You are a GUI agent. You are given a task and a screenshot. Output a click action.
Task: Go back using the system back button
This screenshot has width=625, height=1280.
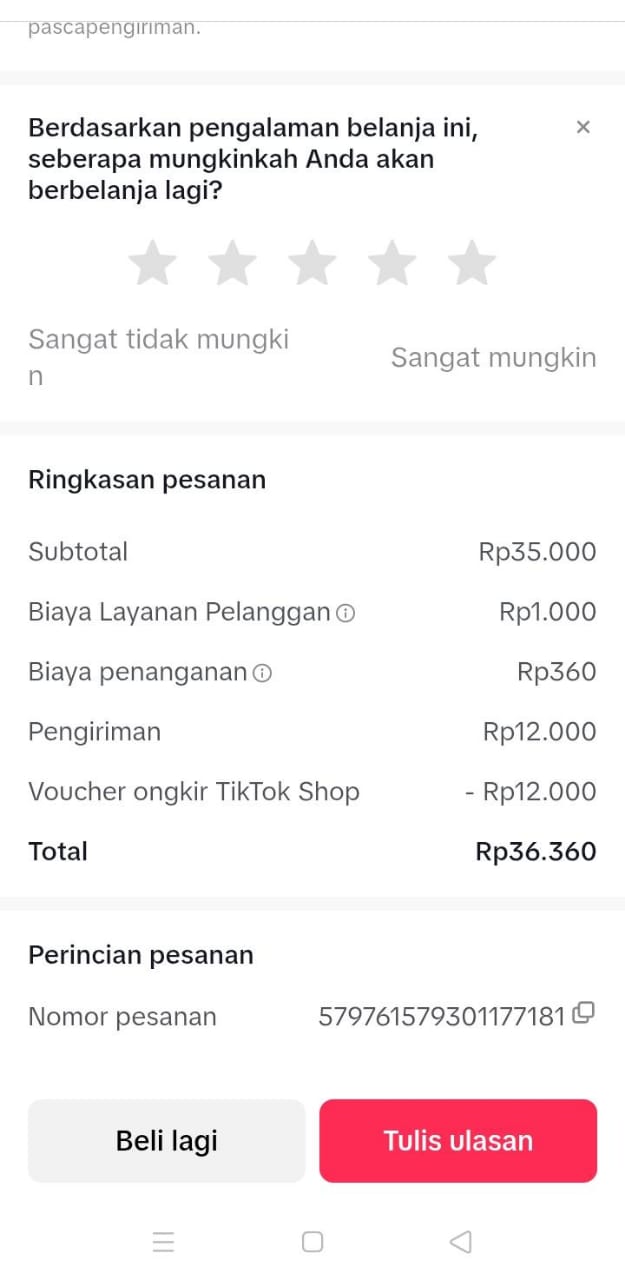point(460,1242)
